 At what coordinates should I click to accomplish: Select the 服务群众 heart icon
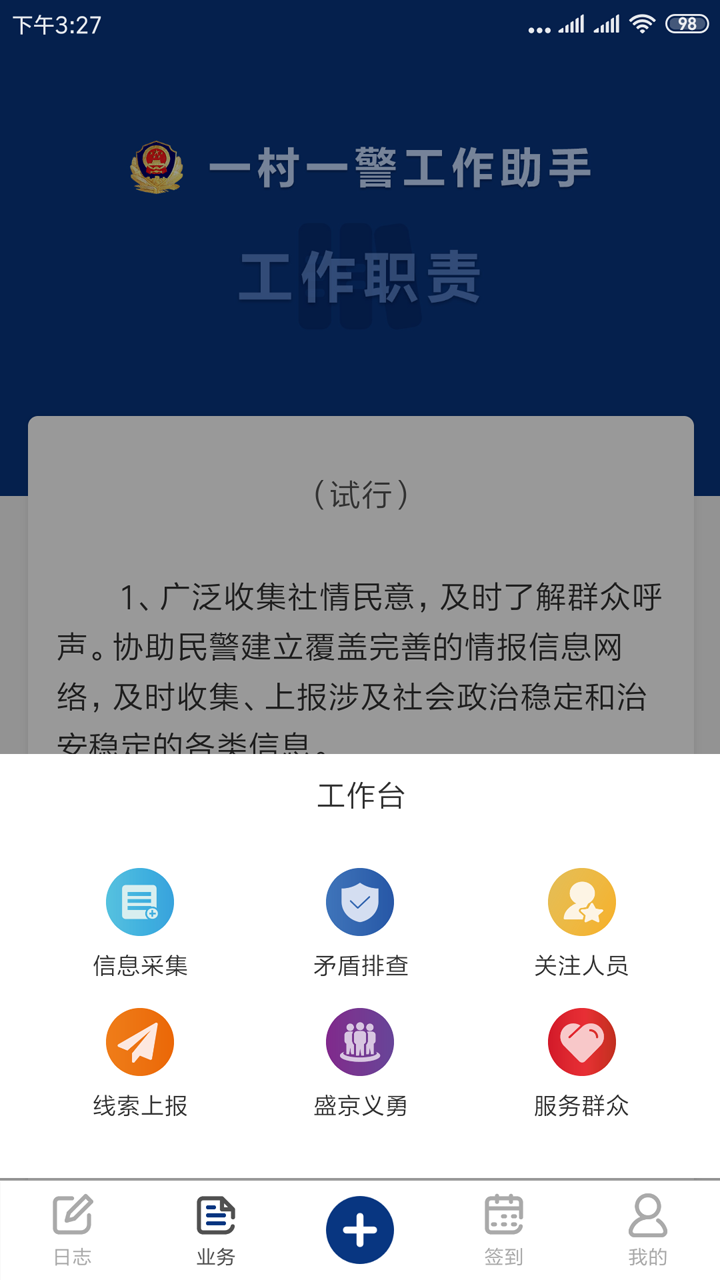(x=581, y=1041)
